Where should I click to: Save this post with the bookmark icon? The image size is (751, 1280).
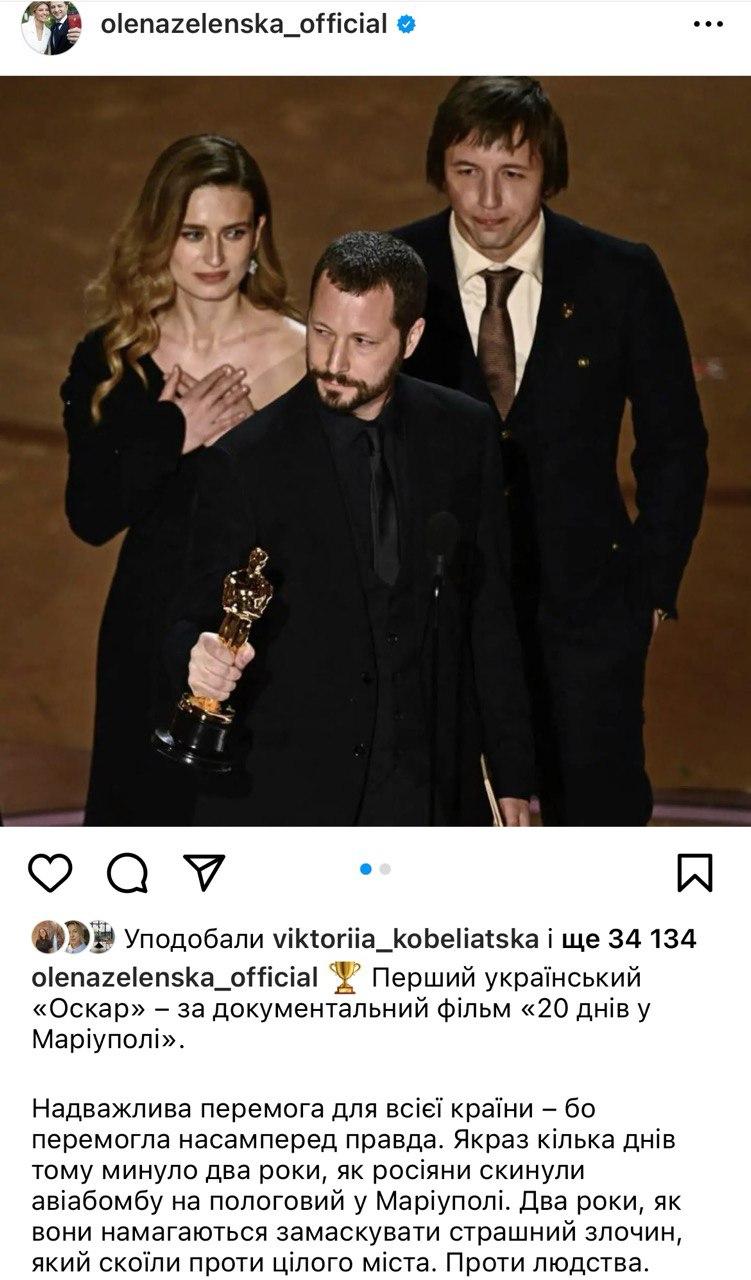[x=694, y=872]
